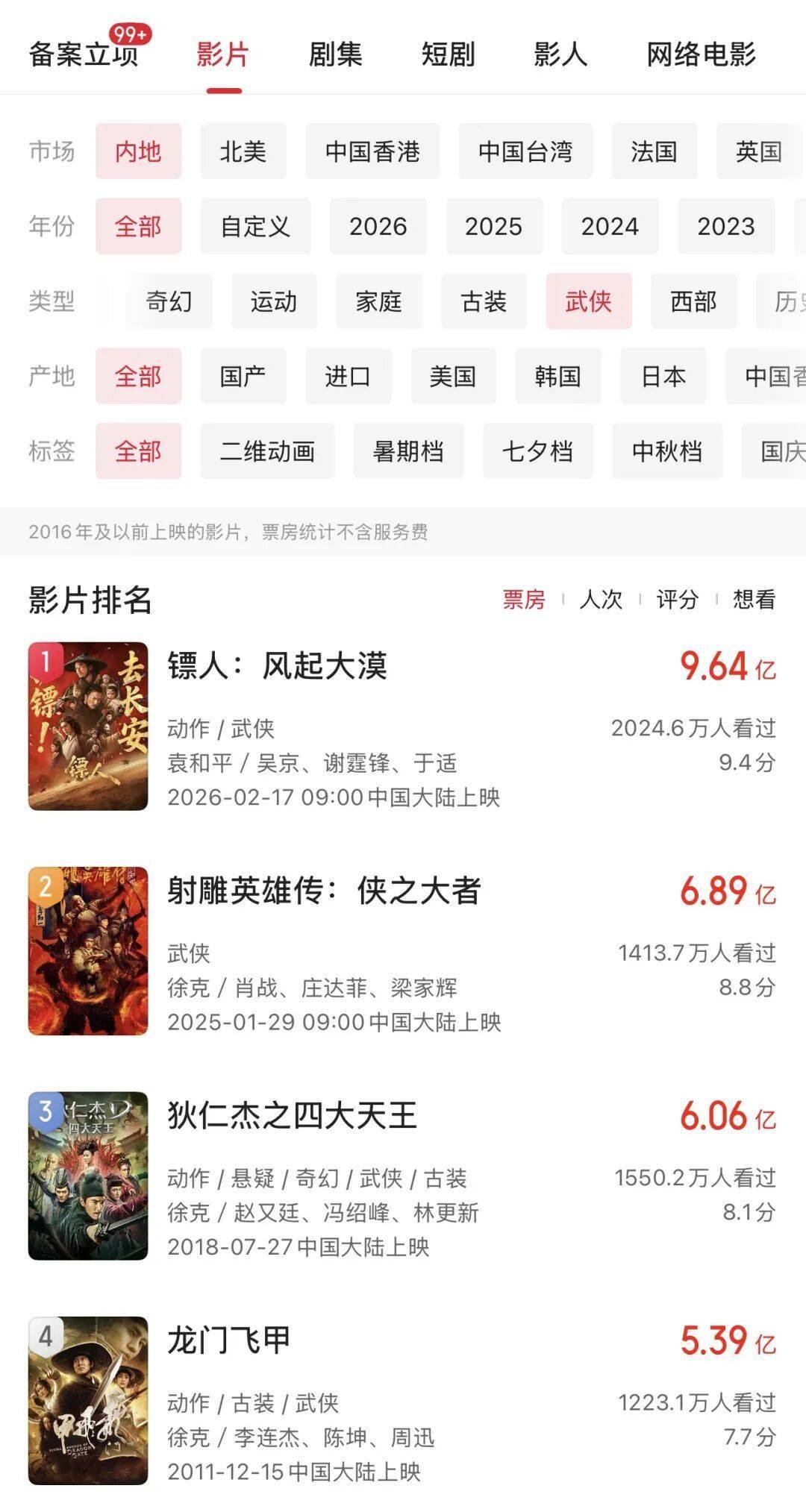Sort the ranking by 评分

point(677,599)
